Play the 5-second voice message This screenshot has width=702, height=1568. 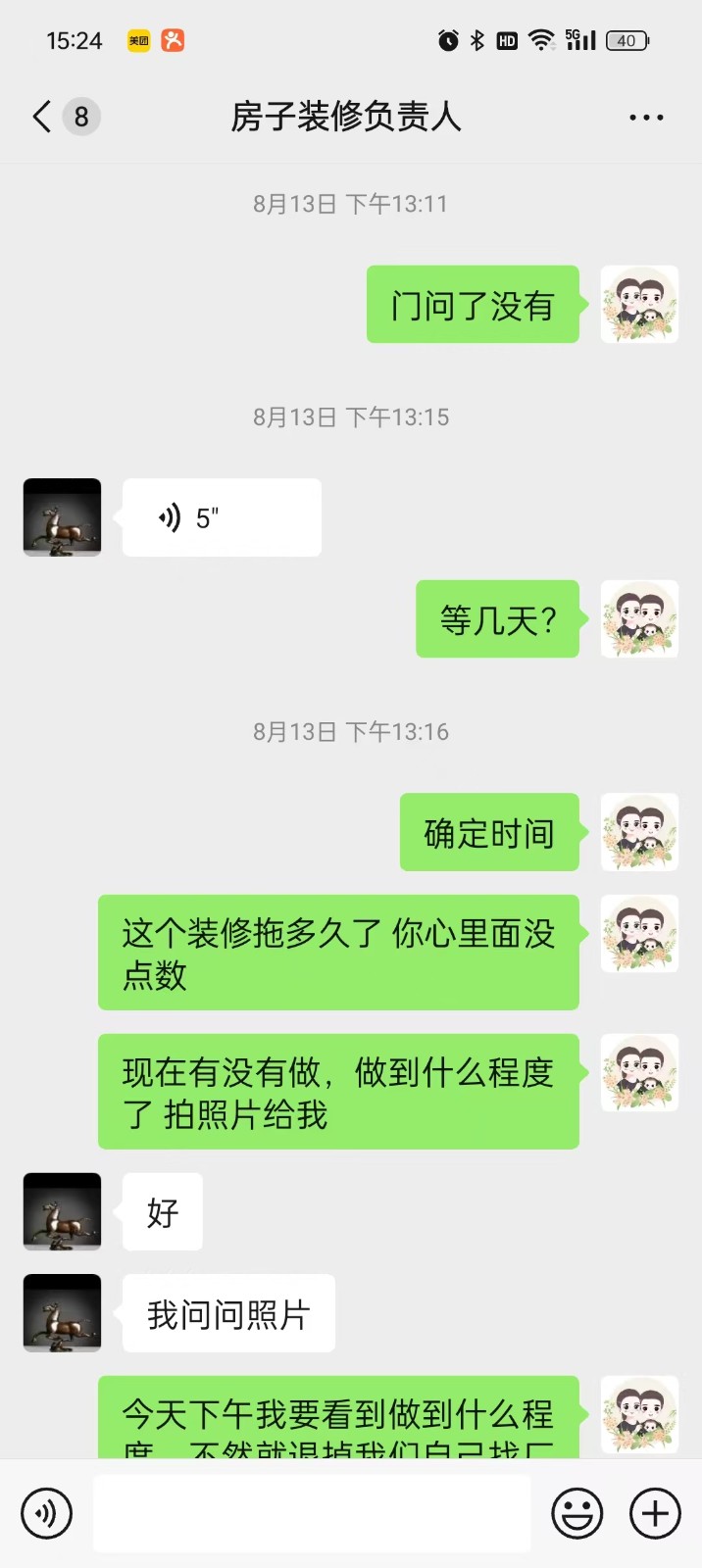(x=222, y=517)
